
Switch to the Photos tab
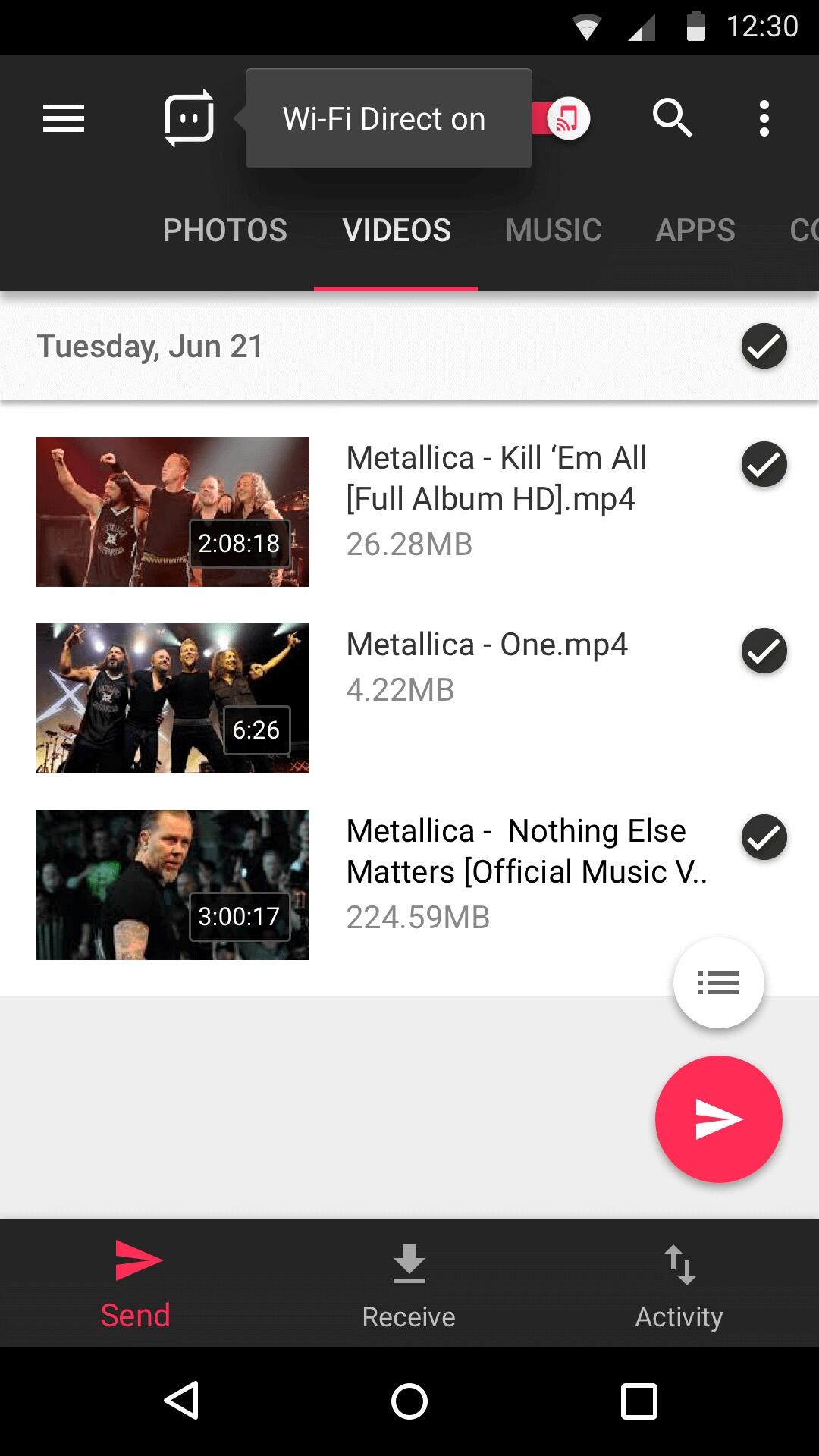(224, 230)
